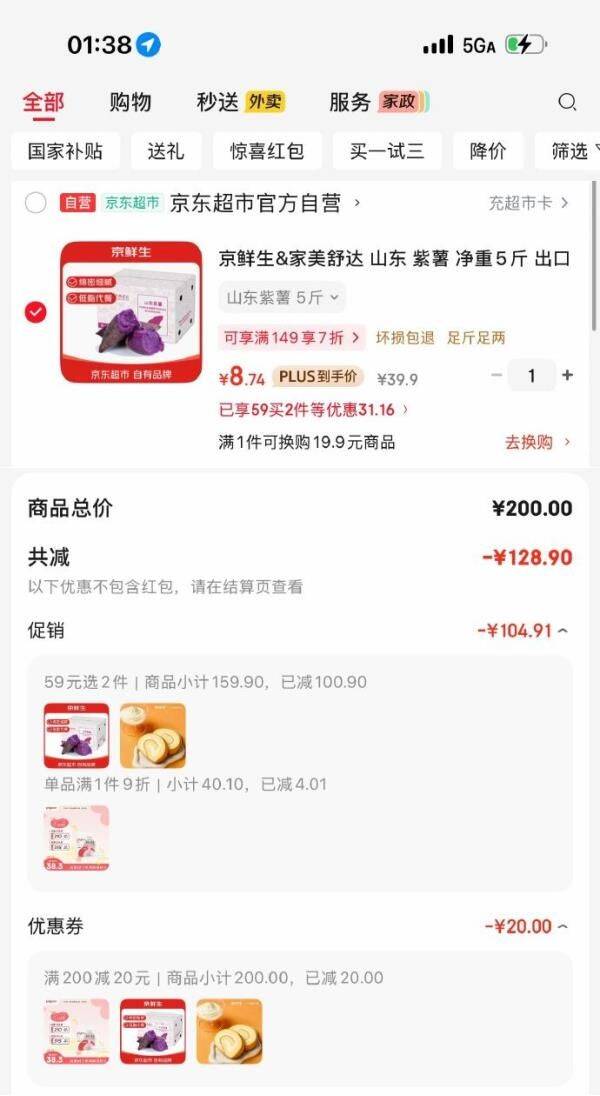
Task: Select the 惊喜红包 filter chip
Action: tap(267, 151)
